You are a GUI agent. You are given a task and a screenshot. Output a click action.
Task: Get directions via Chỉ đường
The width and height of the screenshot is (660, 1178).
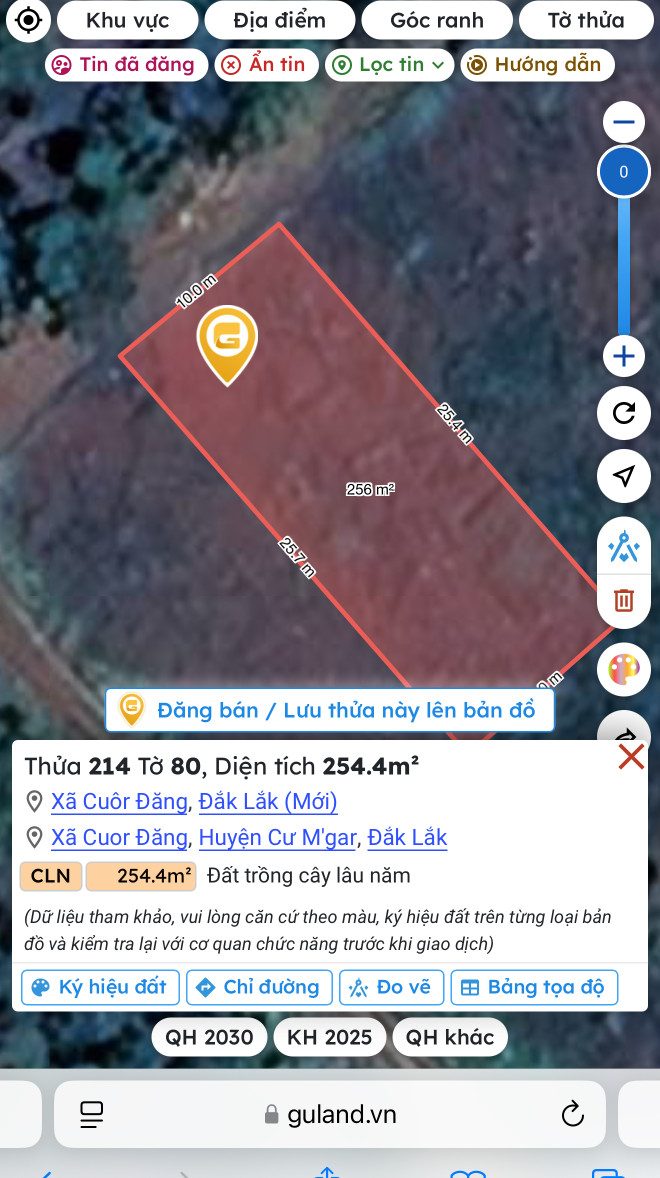(x=259, y=987)
